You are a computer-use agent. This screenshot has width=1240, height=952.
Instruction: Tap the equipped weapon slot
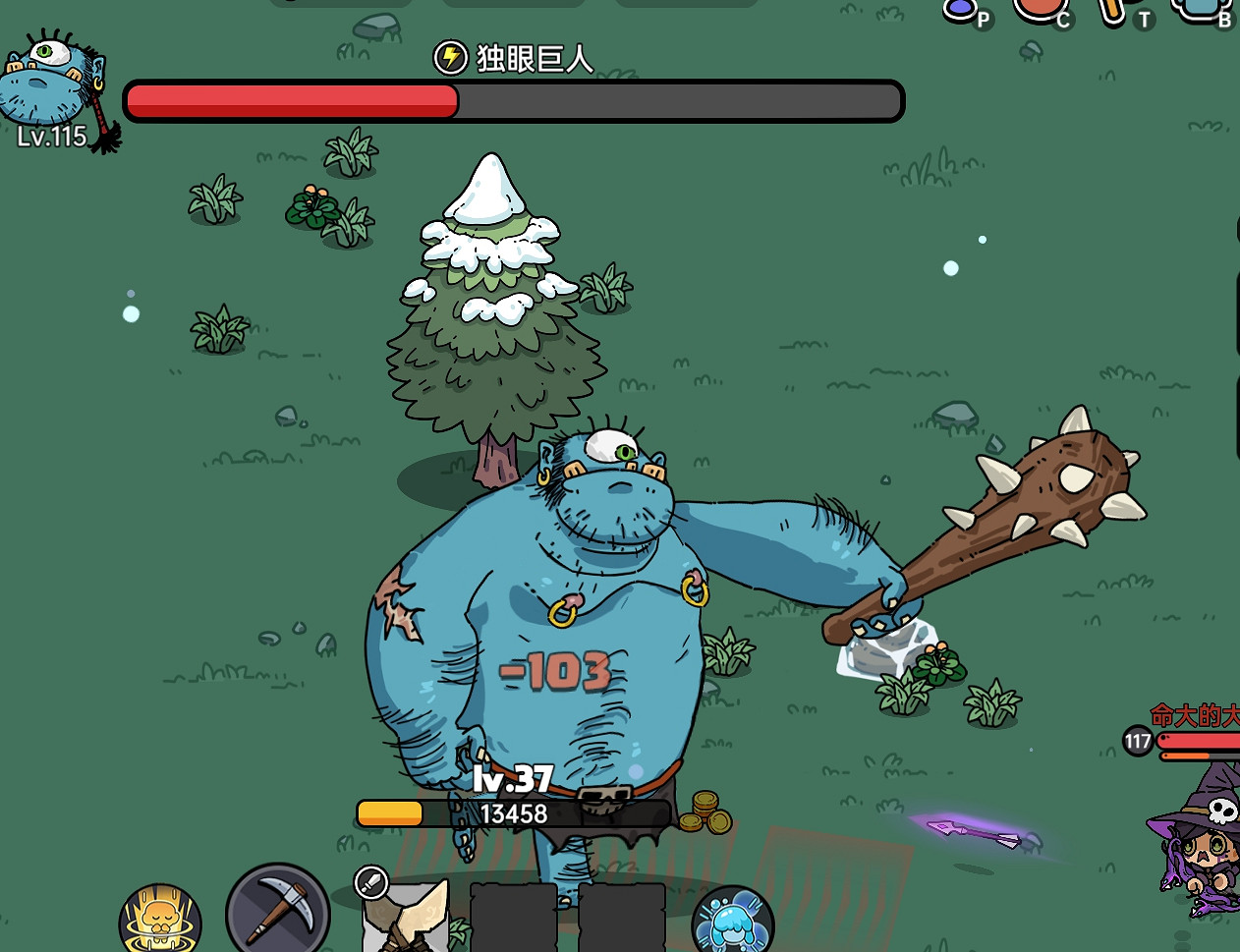coord(407,917)
